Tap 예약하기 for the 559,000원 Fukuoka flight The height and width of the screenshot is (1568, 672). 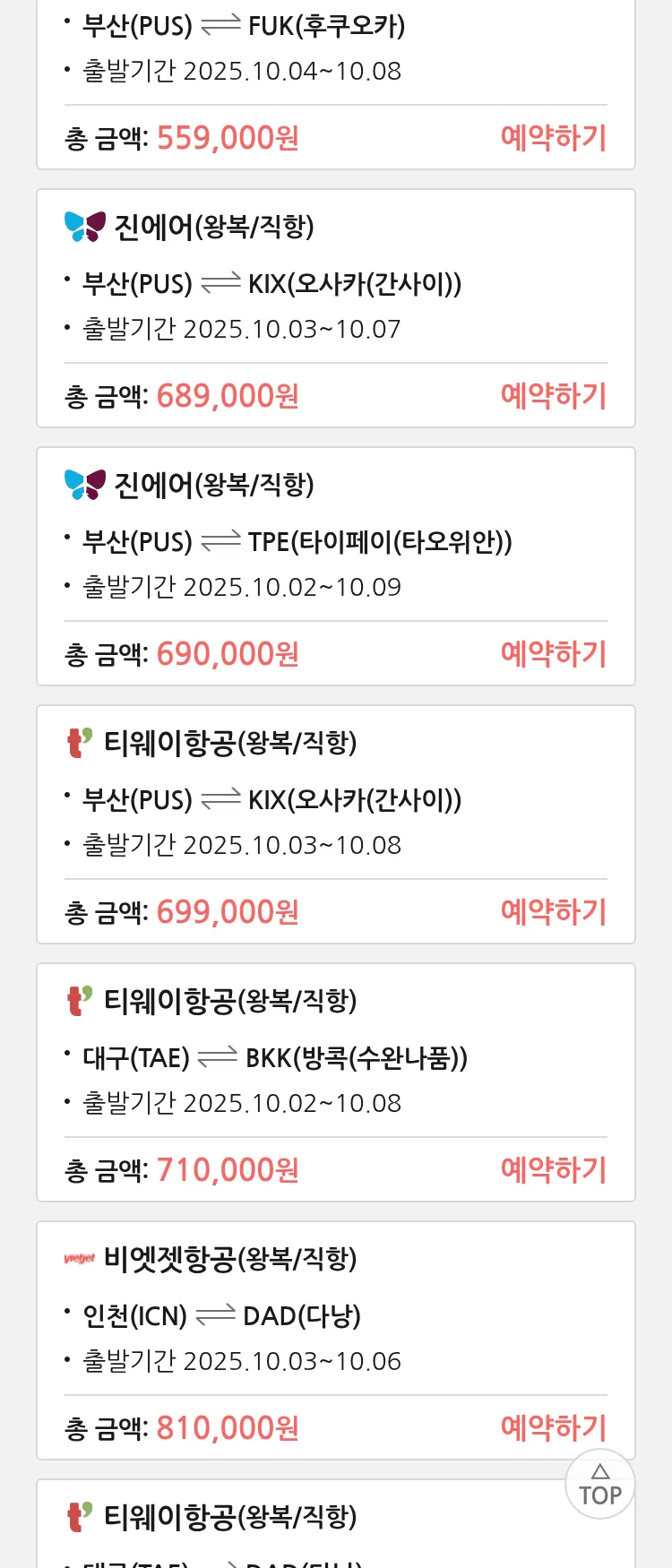pyautogui.click(x=553, y=138)
